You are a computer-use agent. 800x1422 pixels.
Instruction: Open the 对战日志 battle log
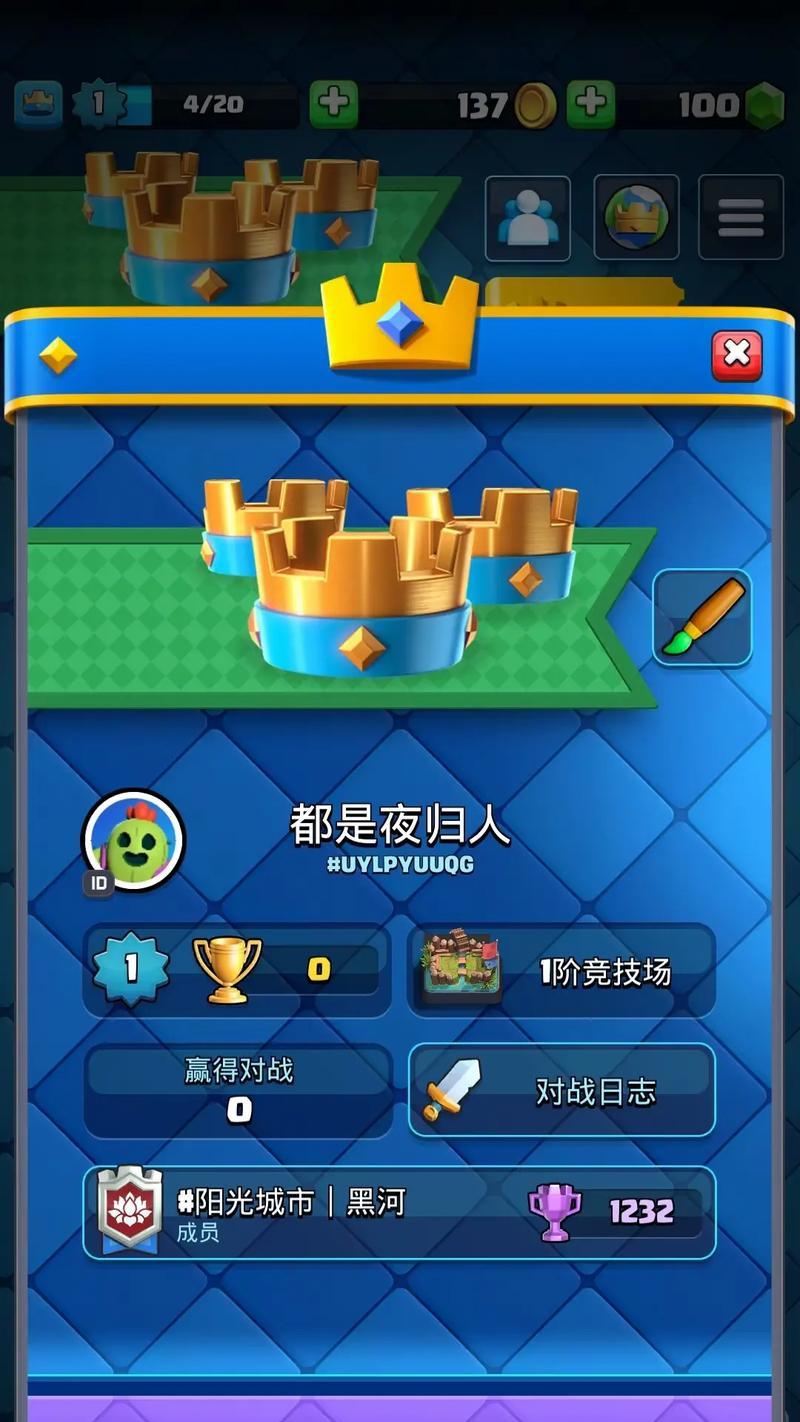(562, 1090)
